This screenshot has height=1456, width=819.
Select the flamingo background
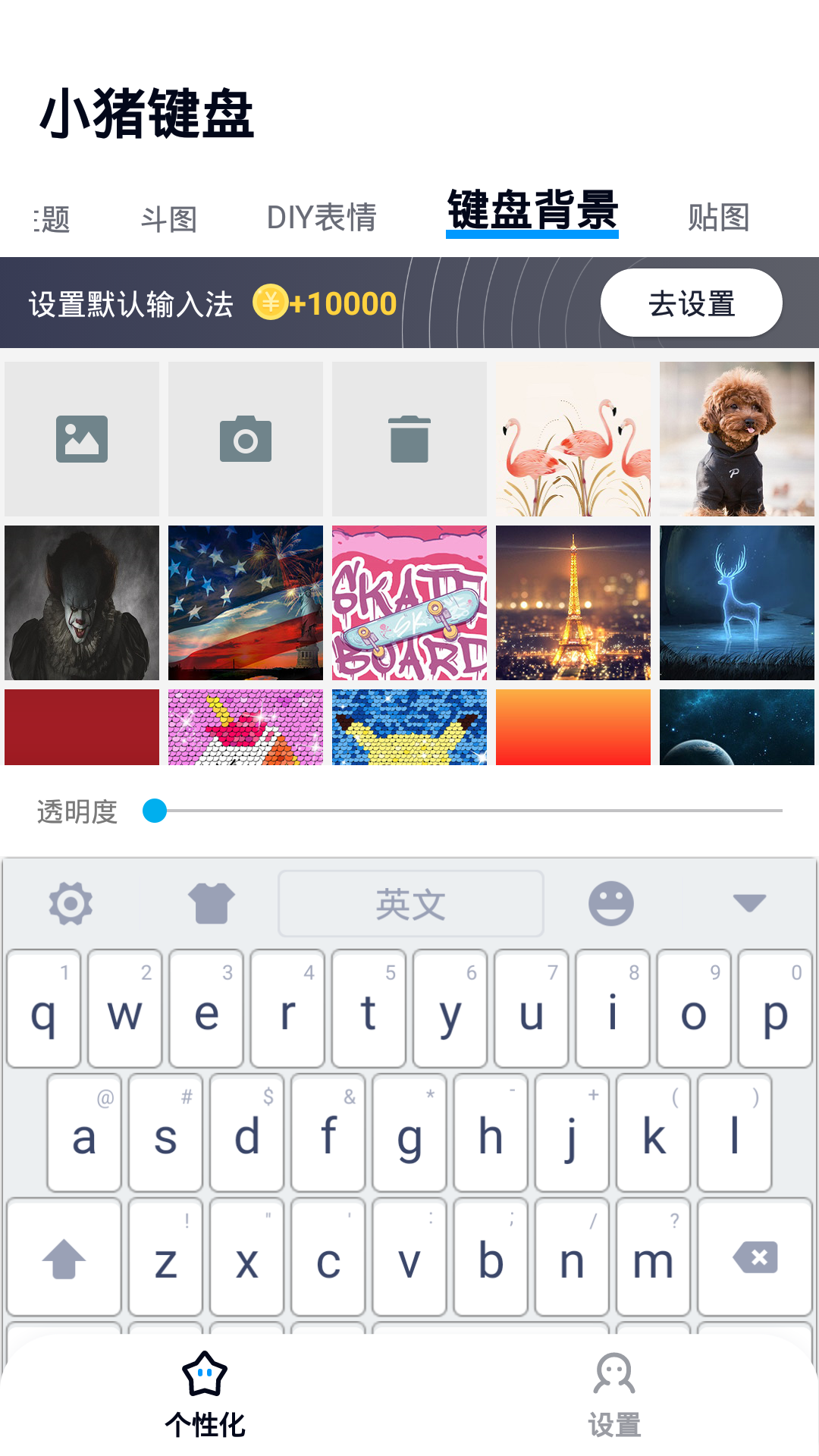(573, 439)
